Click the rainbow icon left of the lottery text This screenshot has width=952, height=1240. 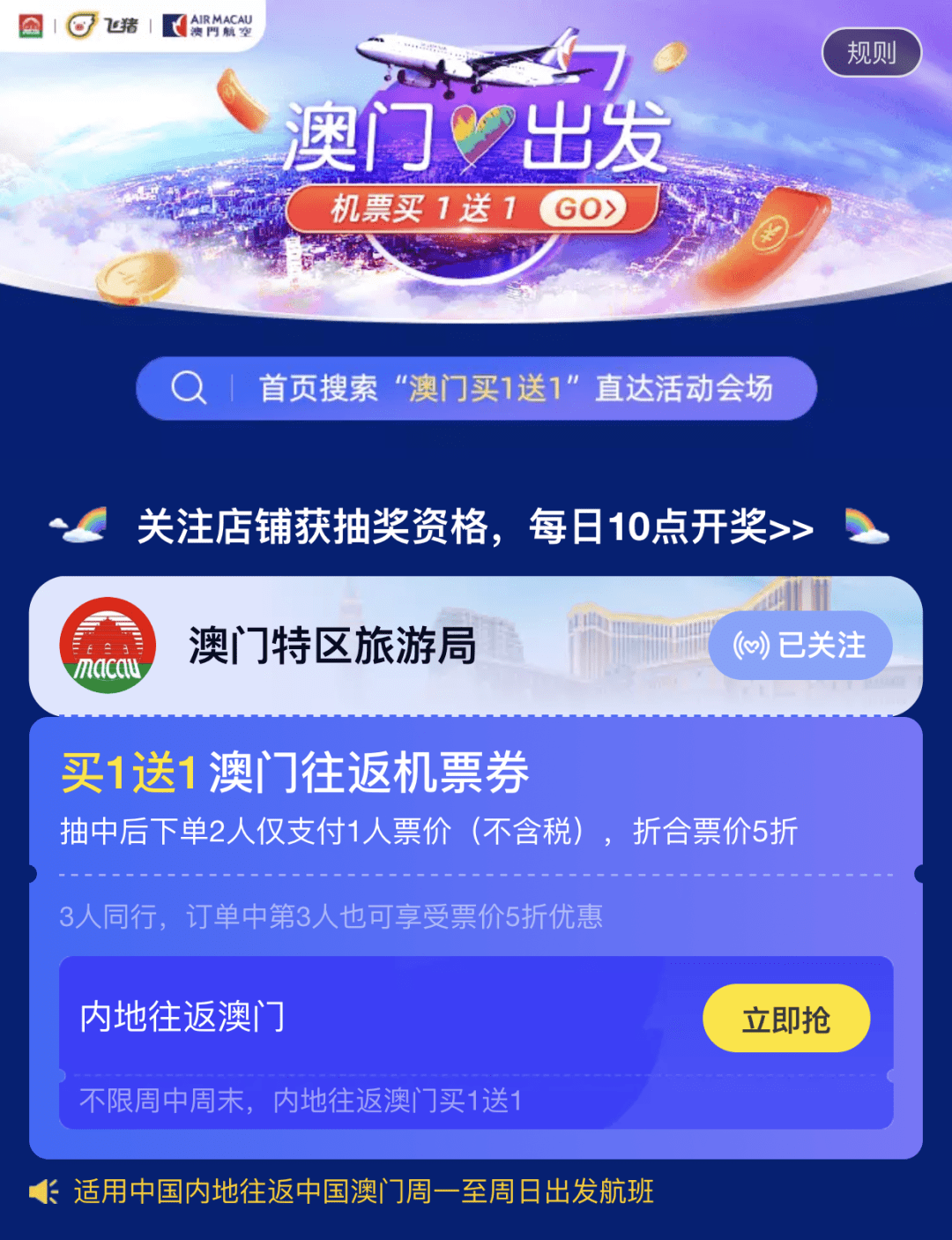pyautogui.click(x=80, y=526)
